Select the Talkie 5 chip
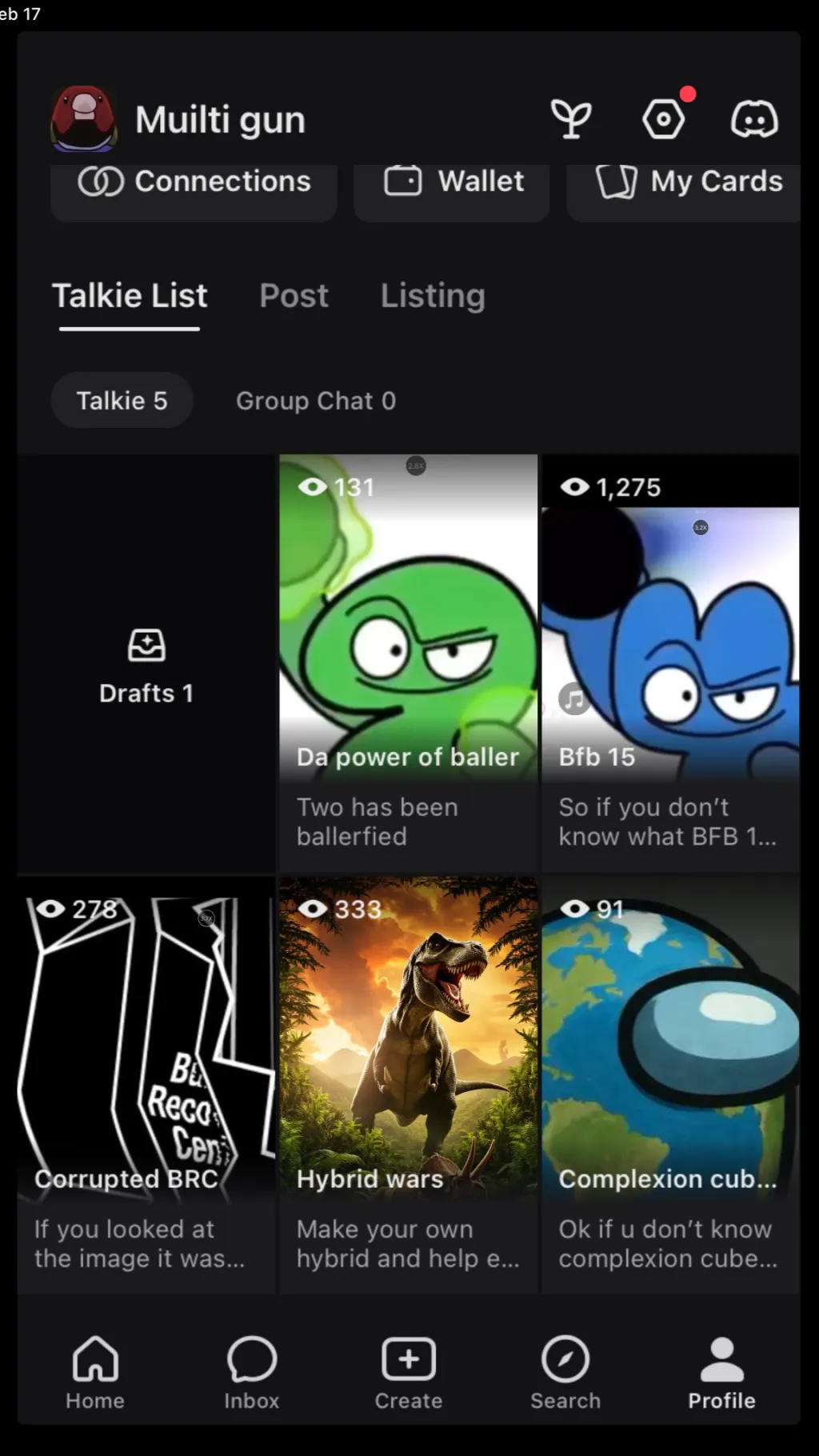 122,400
